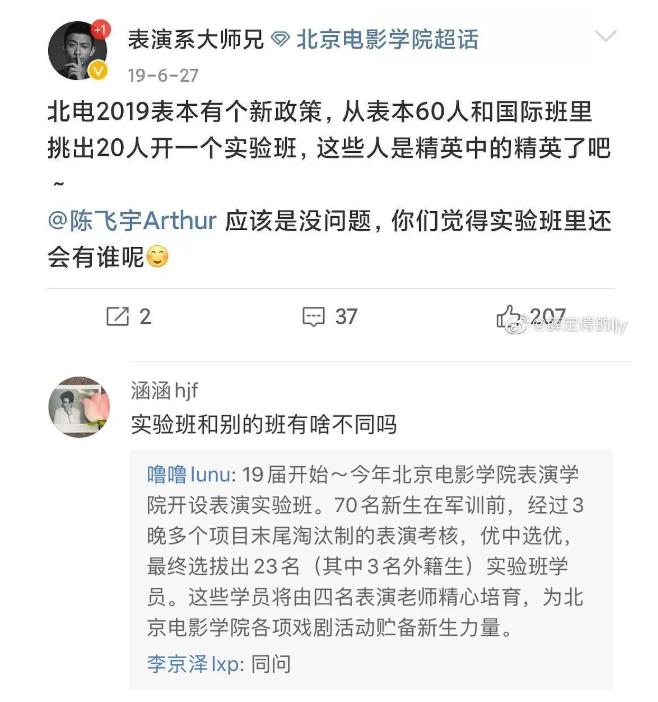658x702 pixels.
Task: Repost this post with 2 reposts
Action: point(128,316)
